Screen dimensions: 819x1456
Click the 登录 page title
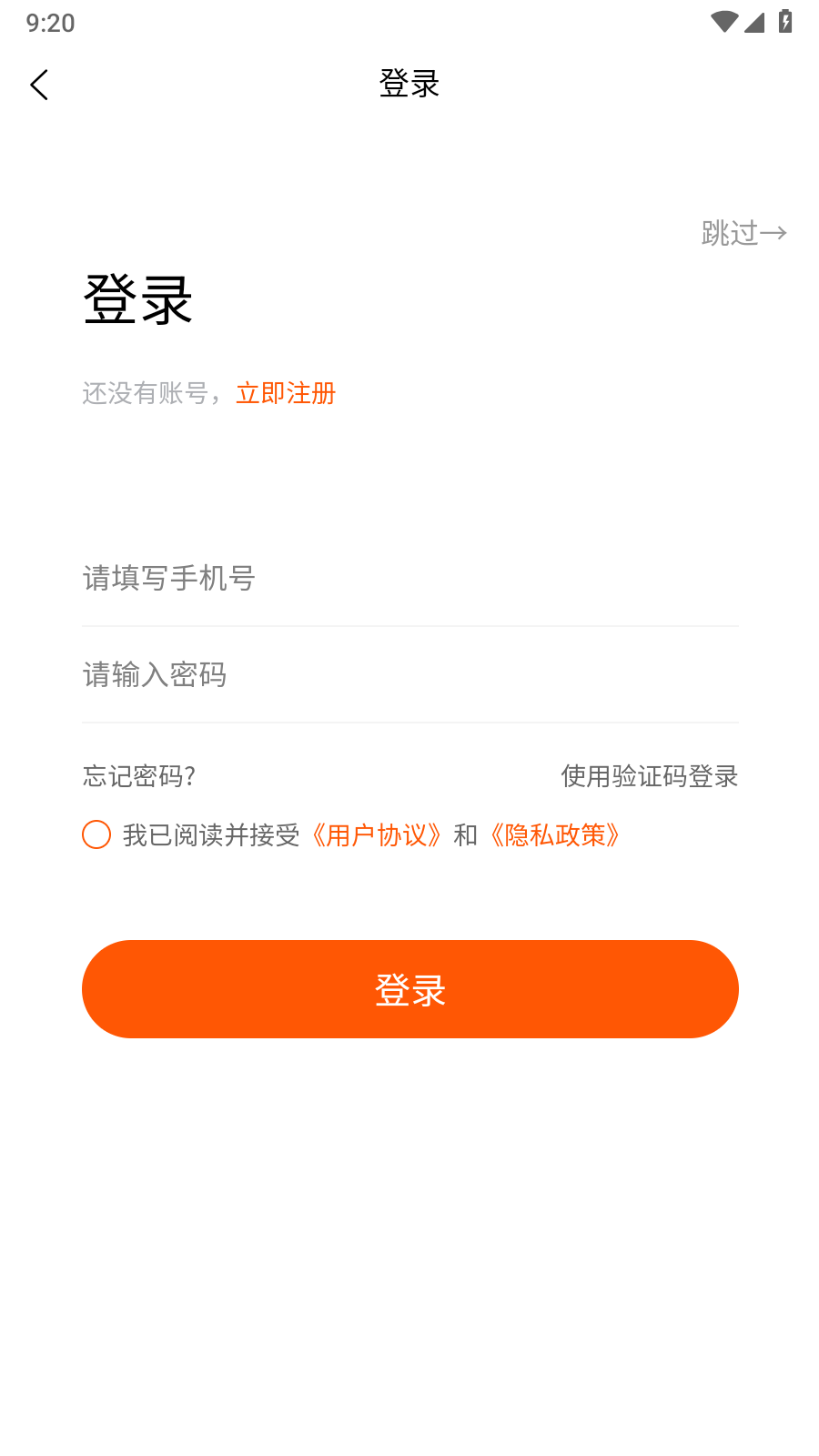[409, 83]
